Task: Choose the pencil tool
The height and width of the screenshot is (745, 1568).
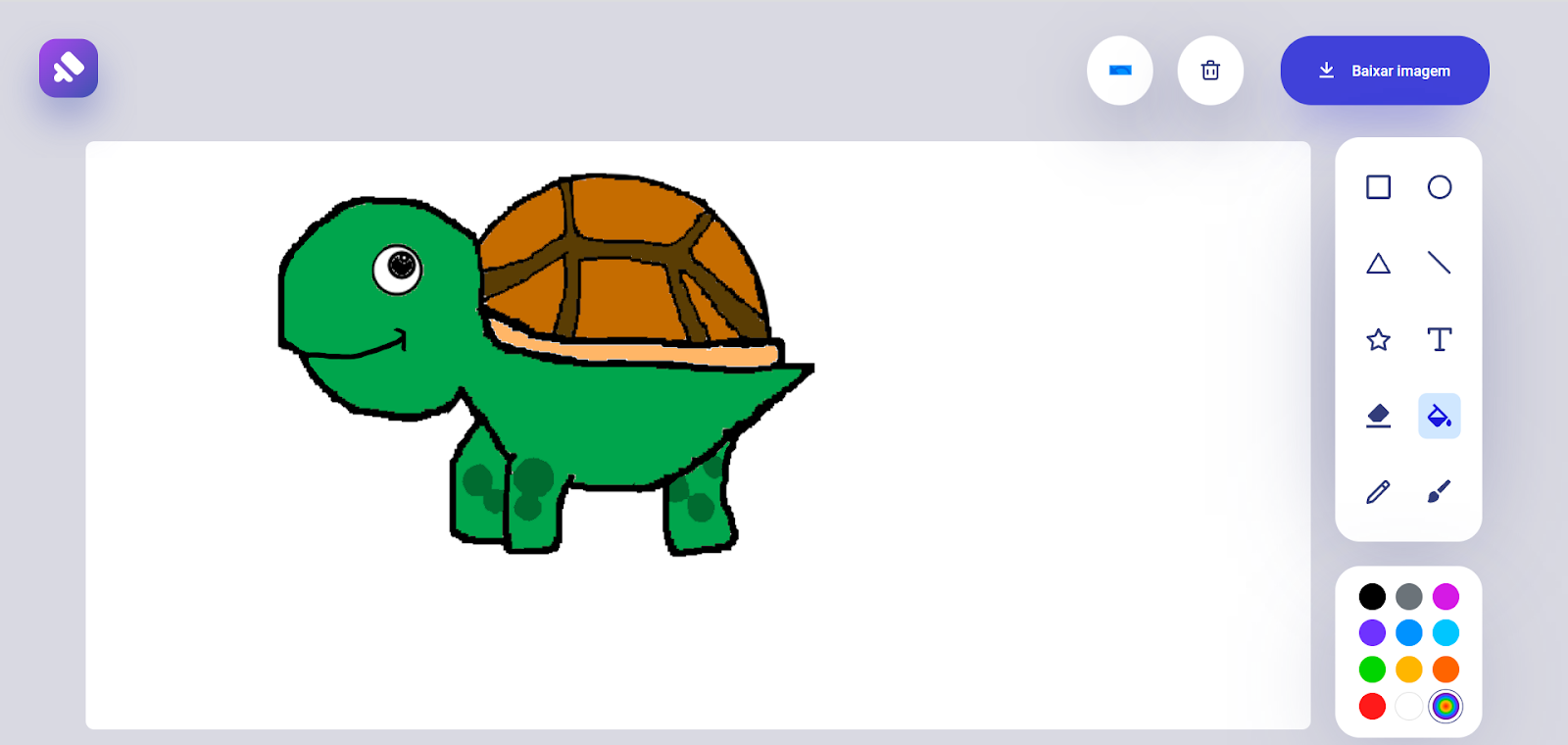Action: click(1378, 491)
